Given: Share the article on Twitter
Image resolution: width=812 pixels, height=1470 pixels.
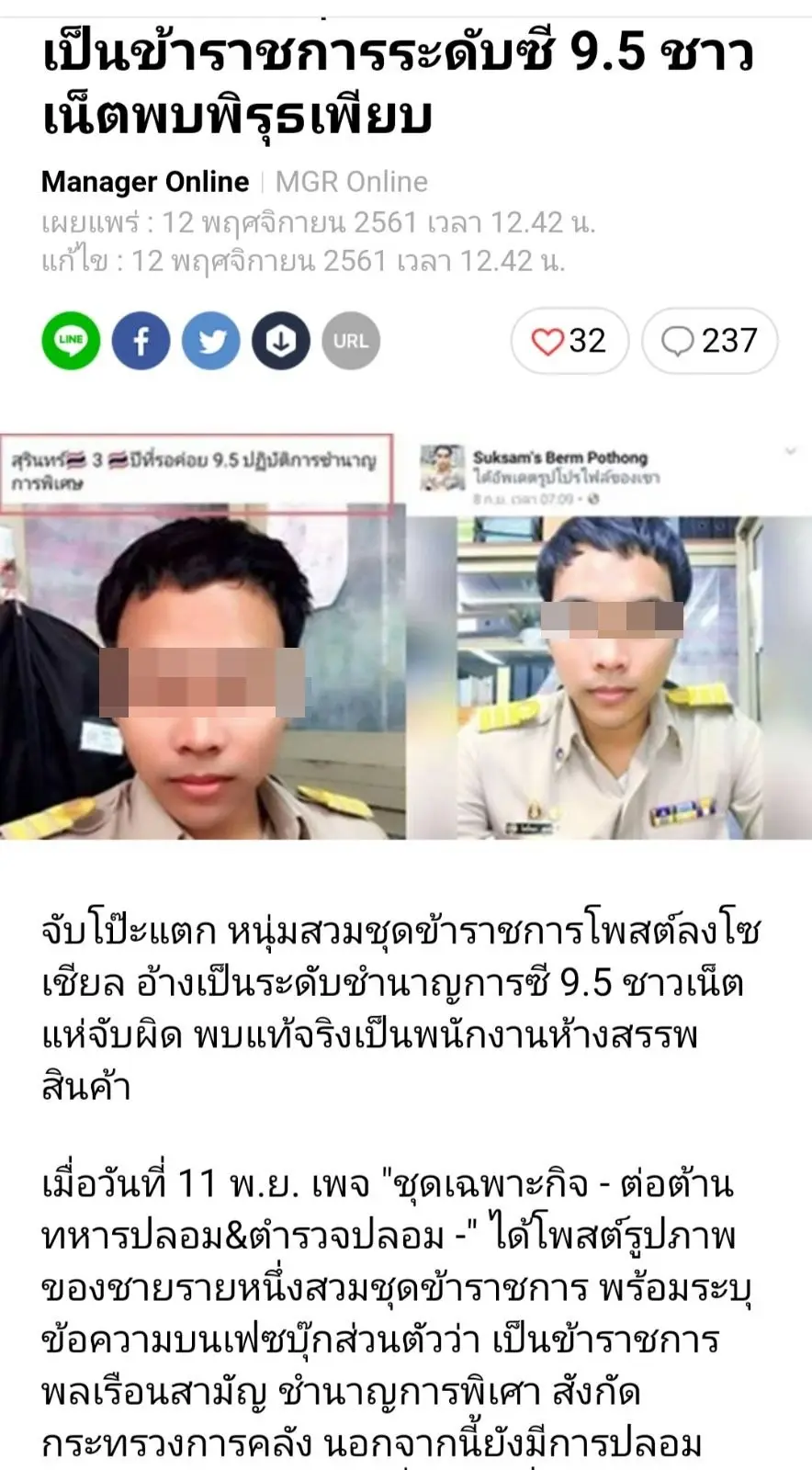Looking at the screenshot, I should [x=211, y=341].
